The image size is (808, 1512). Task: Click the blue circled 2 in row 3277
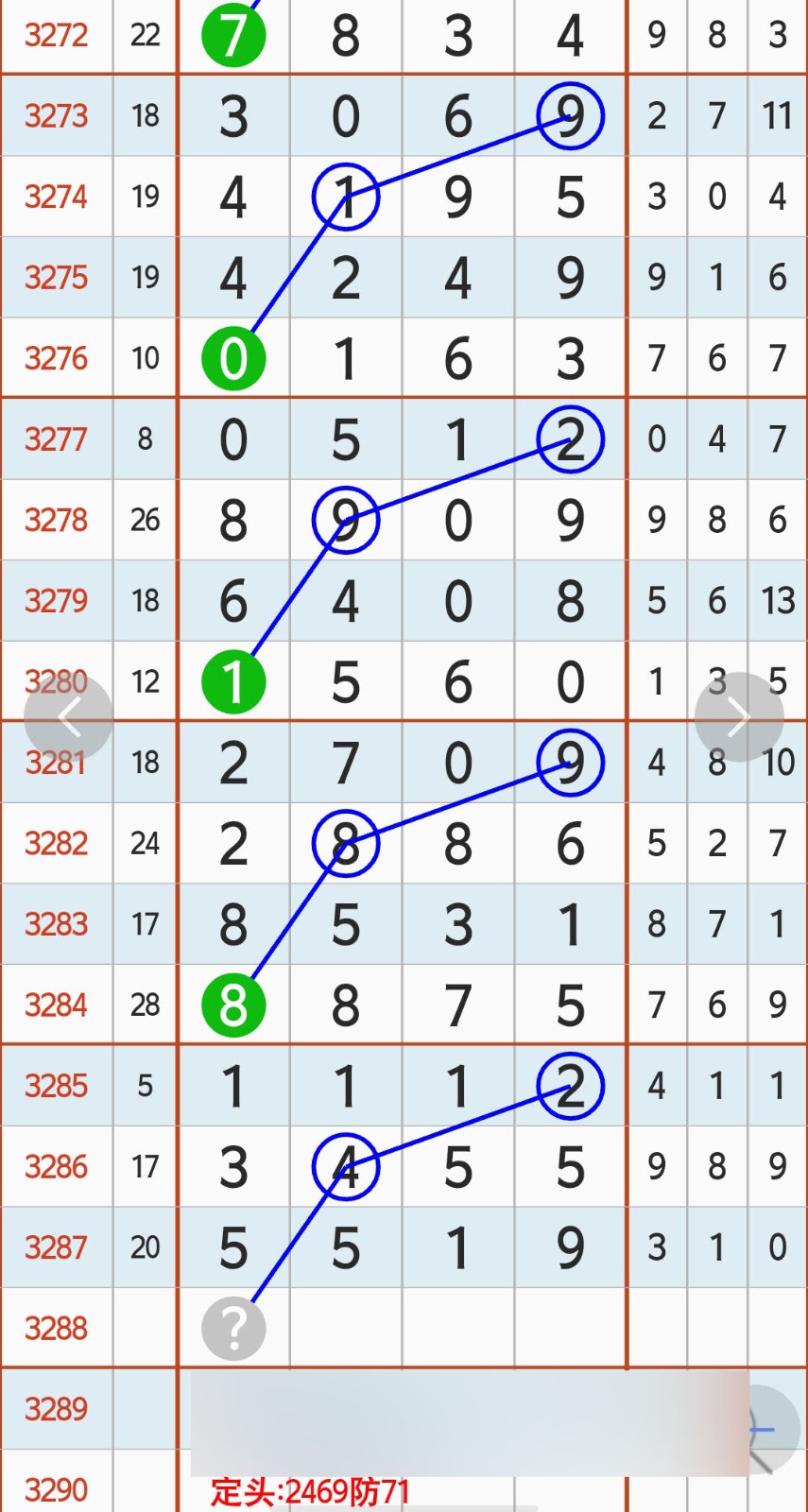click(x=570, y=438)
